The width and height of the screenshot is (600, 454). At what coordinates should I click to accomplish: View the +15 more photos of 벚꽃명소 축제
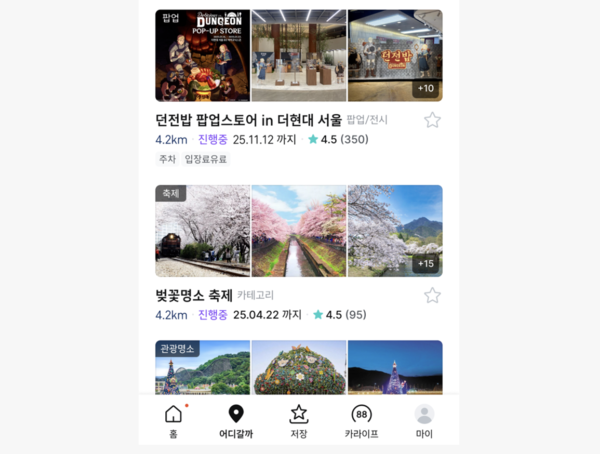click(426, 264)
